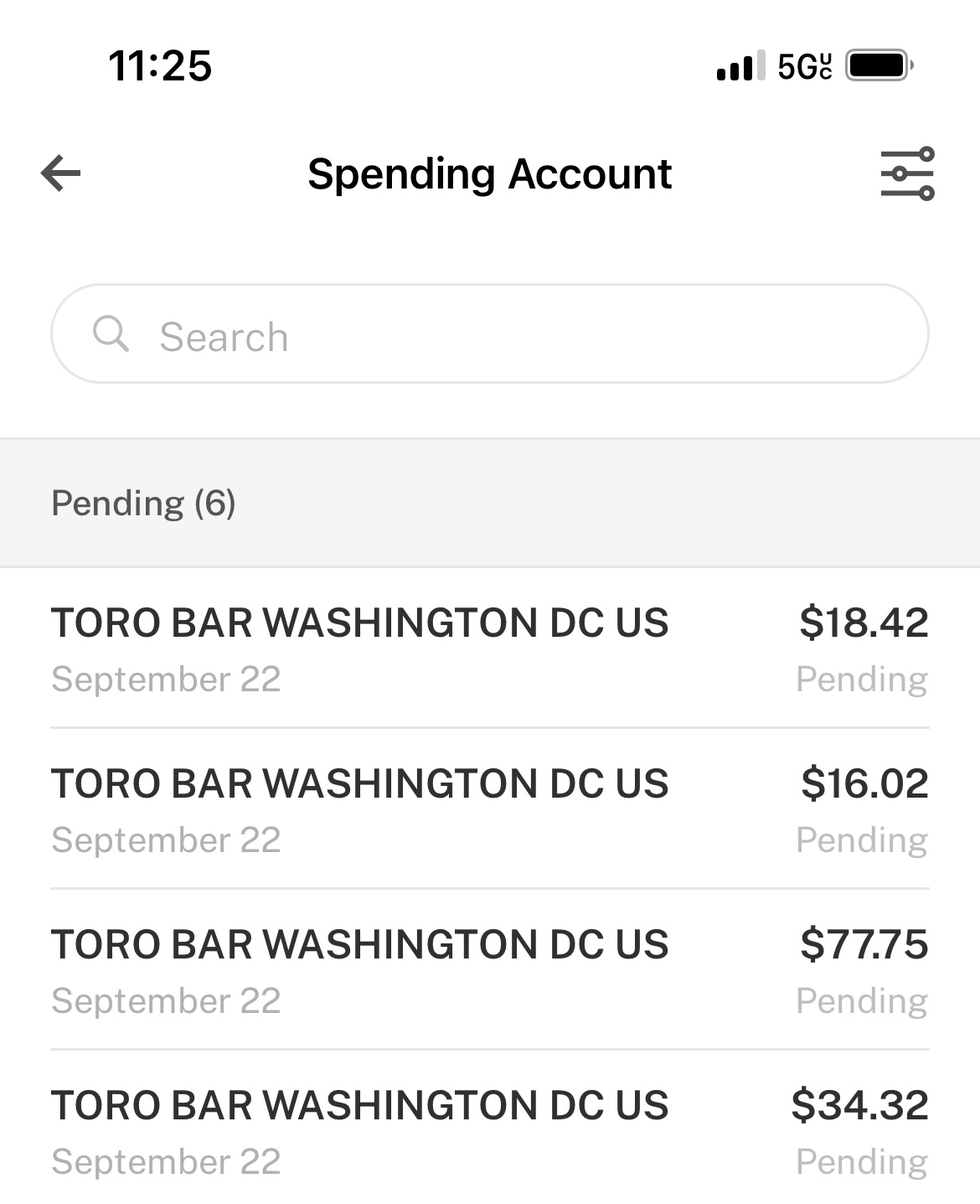Show details for the $34.32 transaction
This screenshot has height=1204, width=980.
tap(489, 1130)
